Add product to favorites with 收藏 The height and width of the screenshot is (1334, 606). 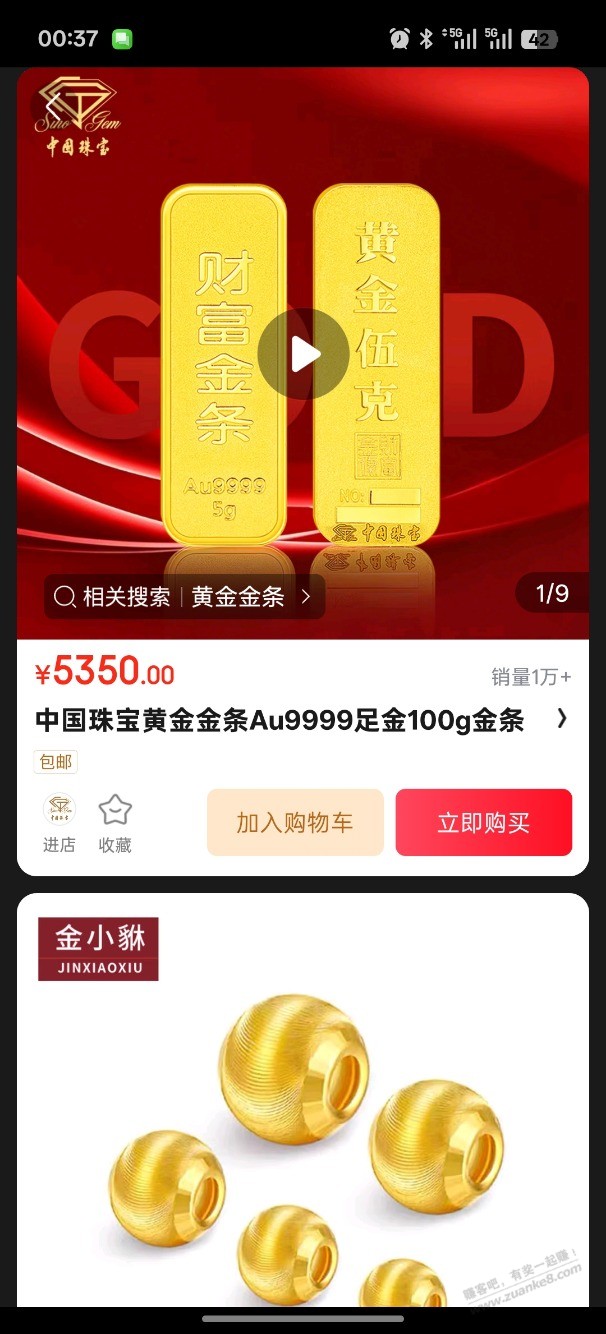click(x=115, y=823)
